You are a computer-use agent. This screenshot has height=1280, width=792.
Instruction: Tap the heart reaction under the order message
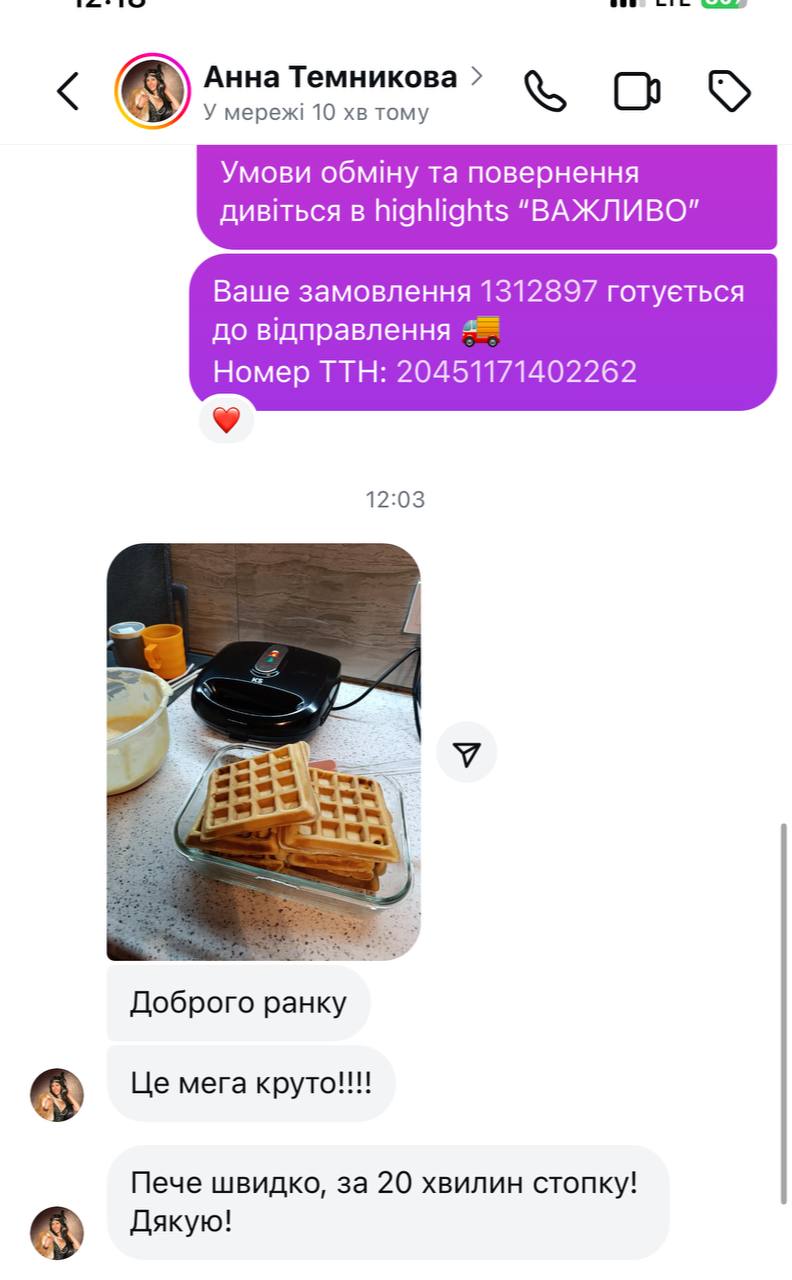227,420
